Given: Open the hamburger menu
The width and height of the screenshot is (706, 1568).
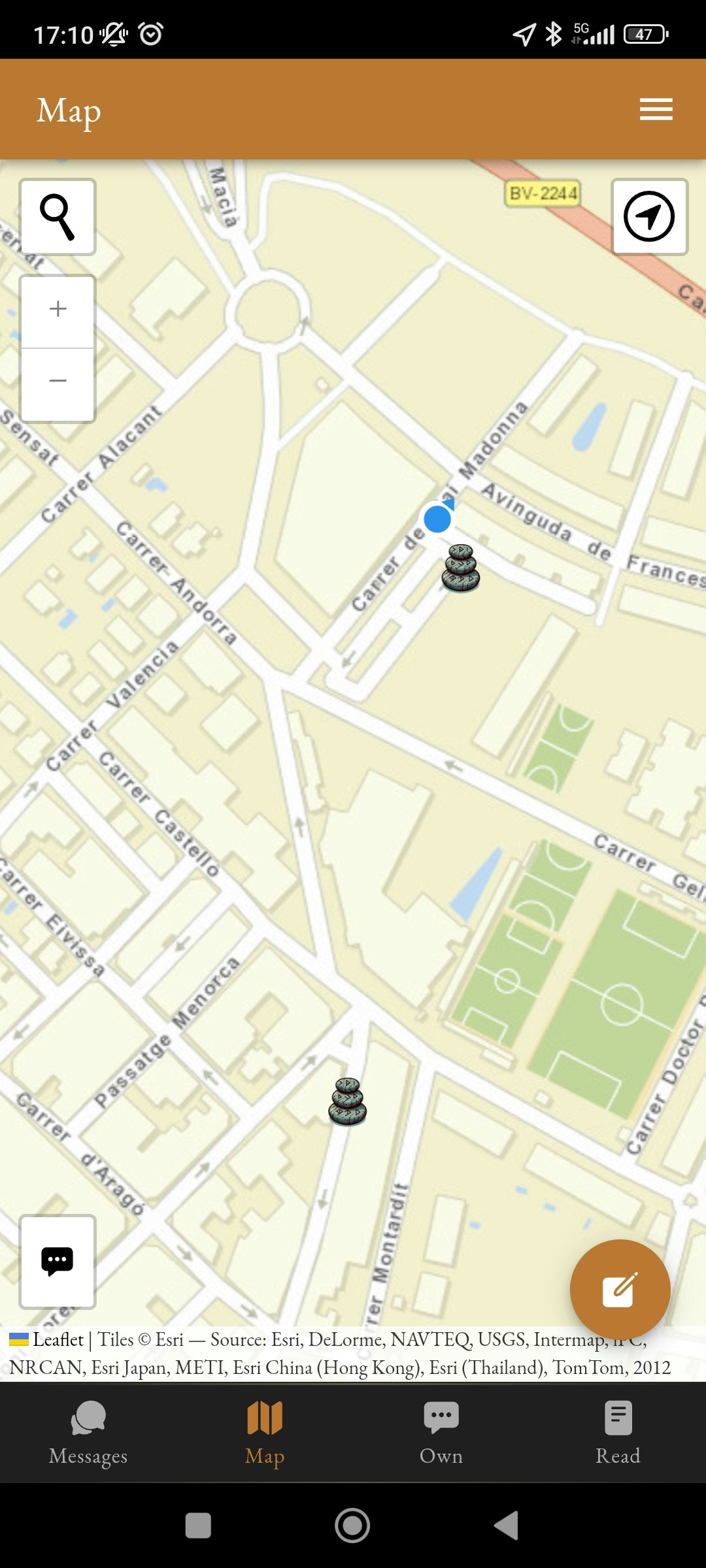Looking at the screenshot, I should tap(656, 109).
